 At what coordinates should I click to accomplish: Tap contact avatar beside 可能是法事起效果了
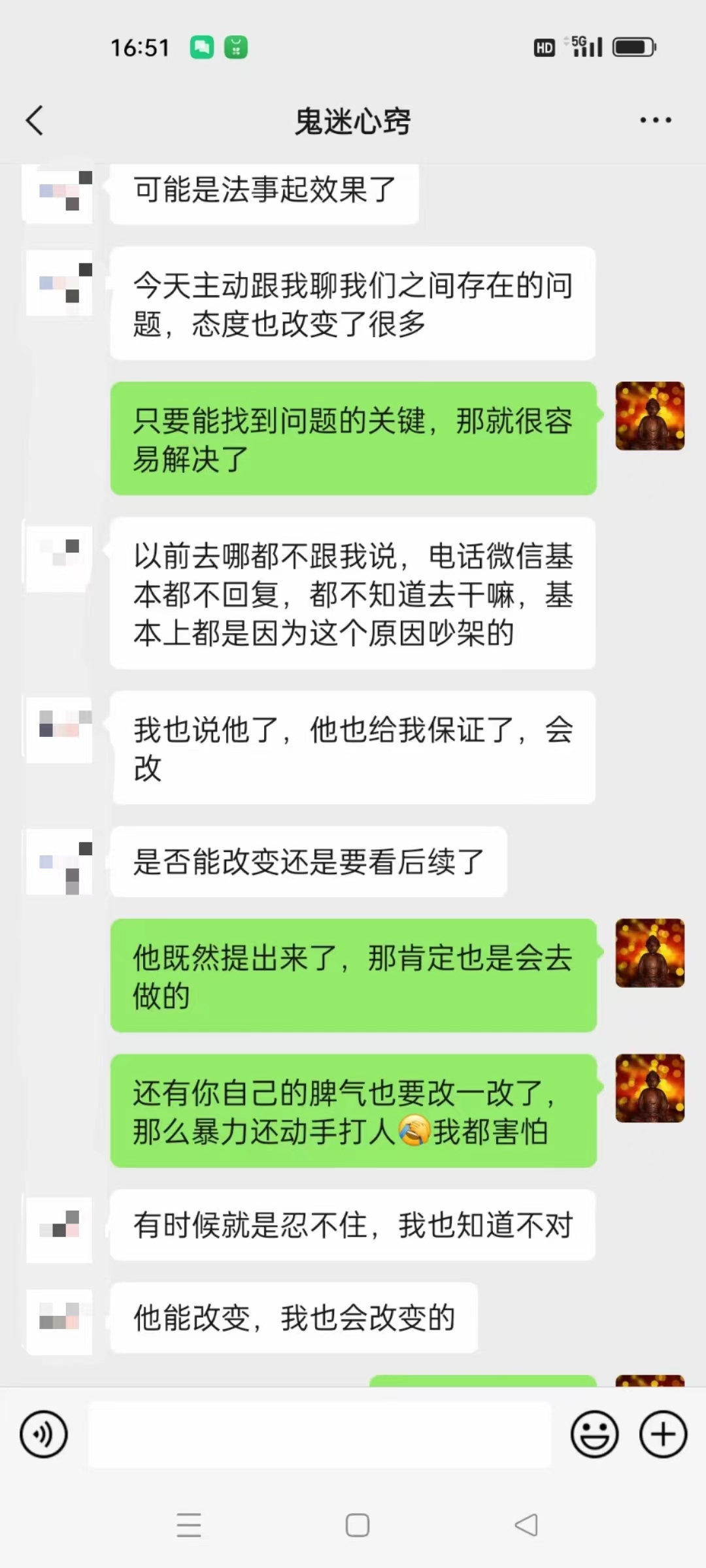59,193
